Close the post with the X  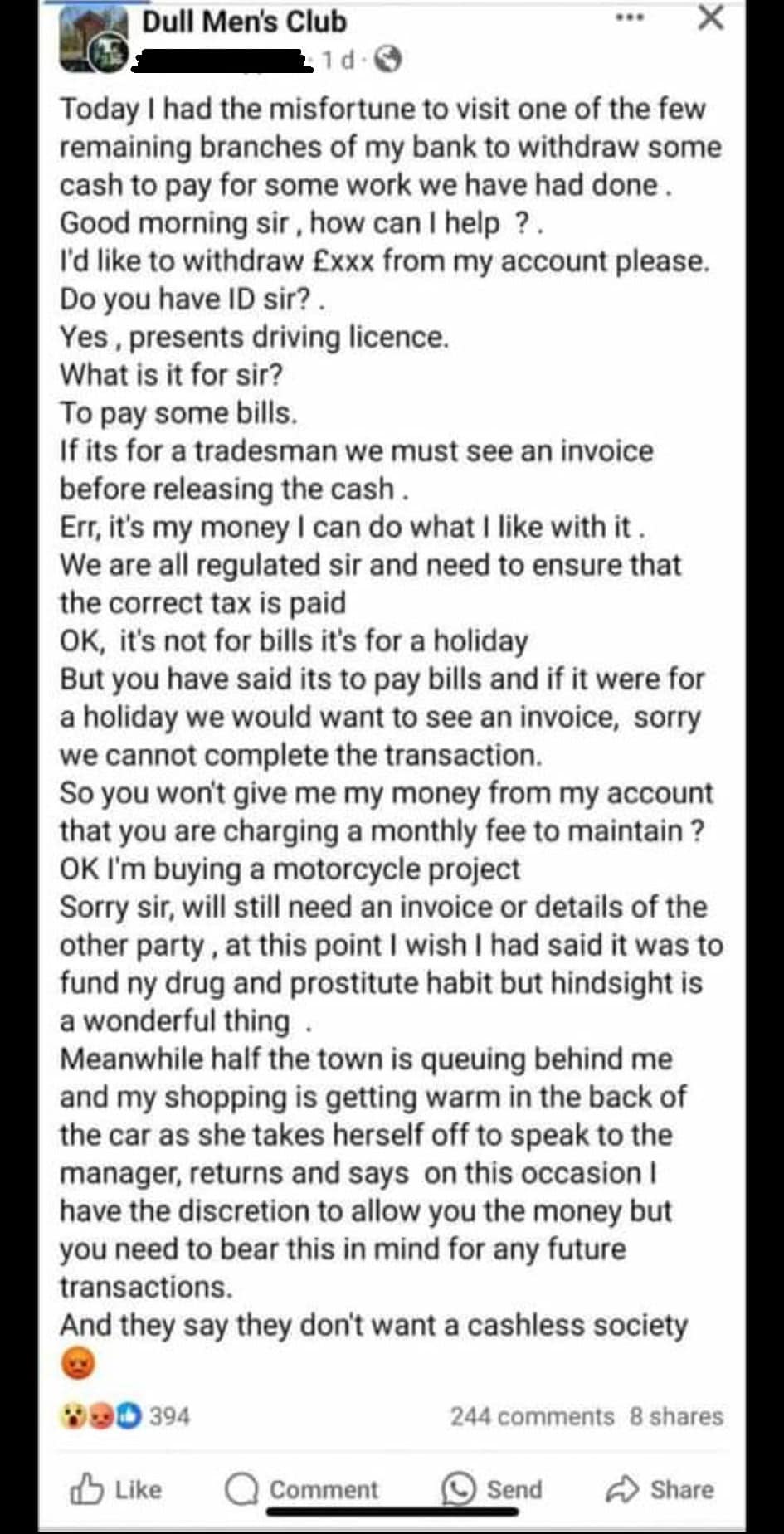pyautogui.click(x=710, y=17)
